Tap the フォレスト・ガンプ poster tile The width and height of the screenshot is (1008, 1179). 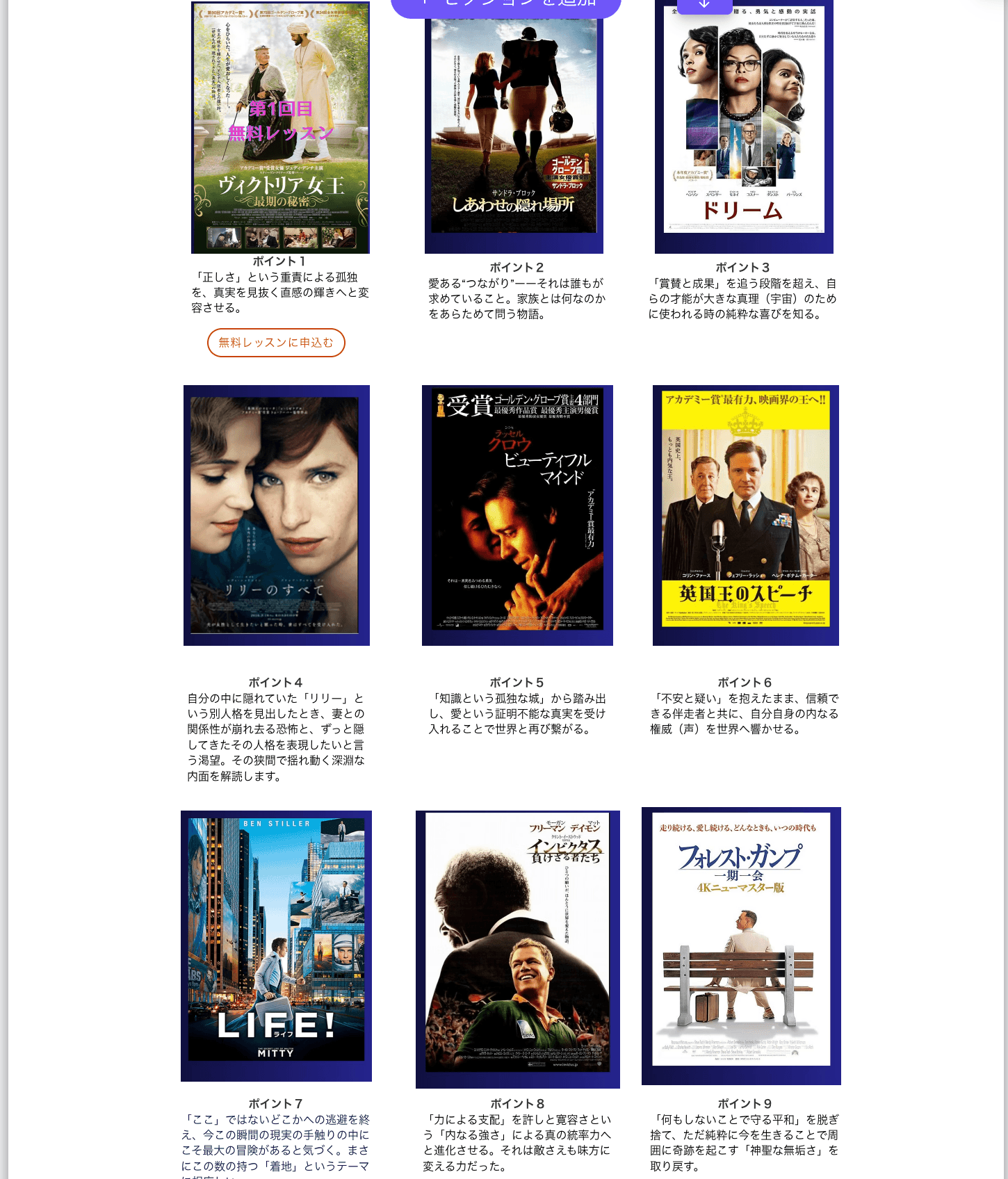(741, 945)
